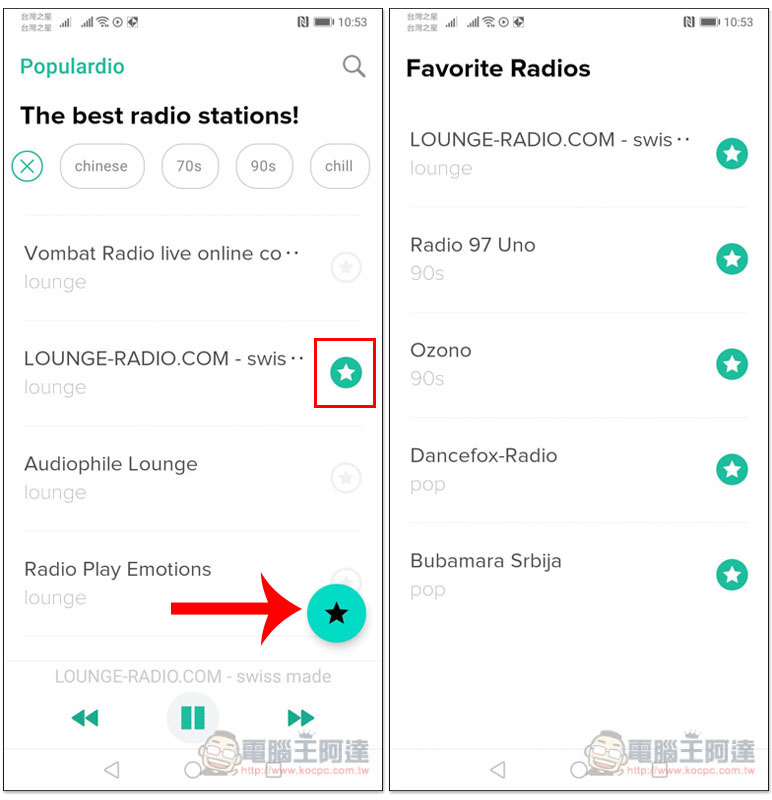Image resolution: width=772 pixels, height=800 pixels.
Task: Choose the 90s genre chip
Action: click(x=263, y=166)
